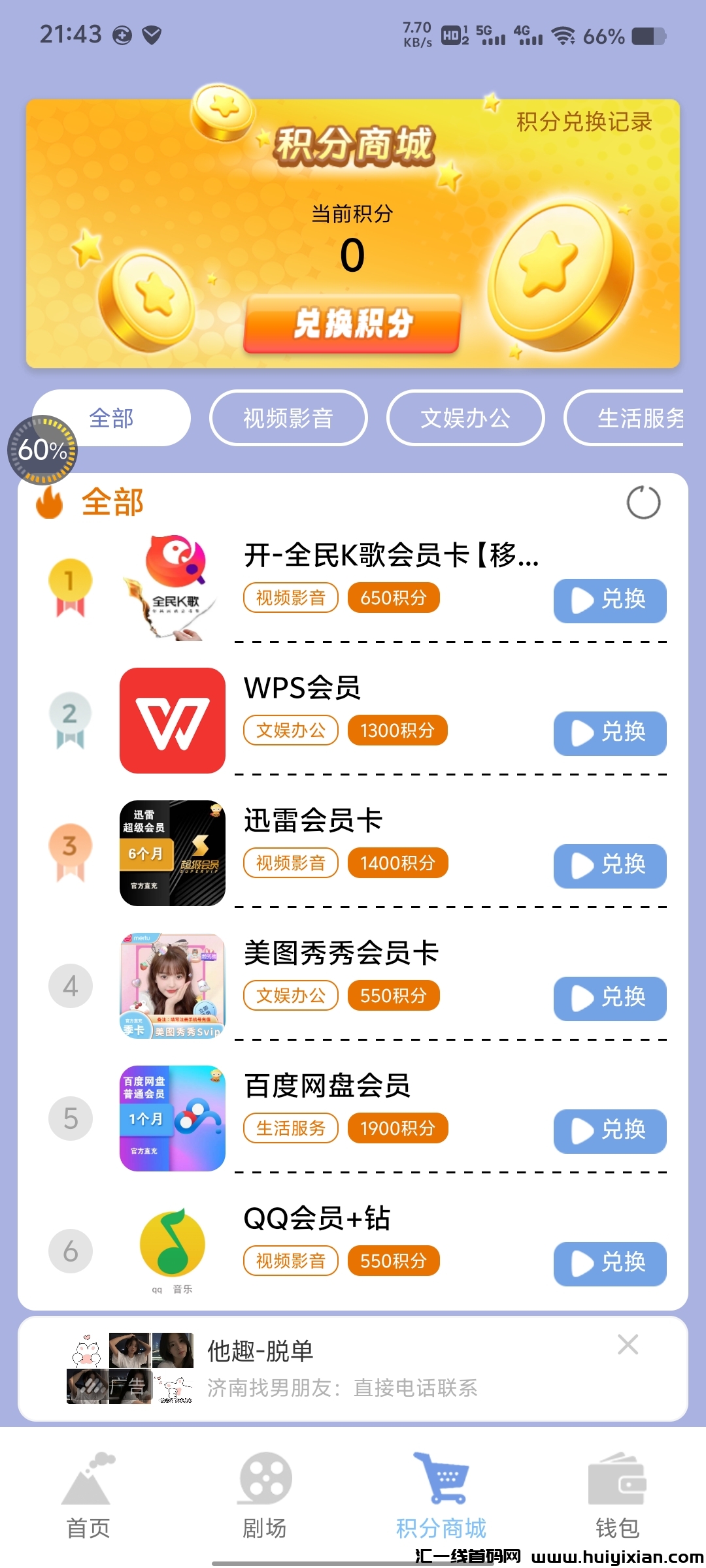
Task: Exchange points for 迅雷会员卡
Action: [609, 866]
